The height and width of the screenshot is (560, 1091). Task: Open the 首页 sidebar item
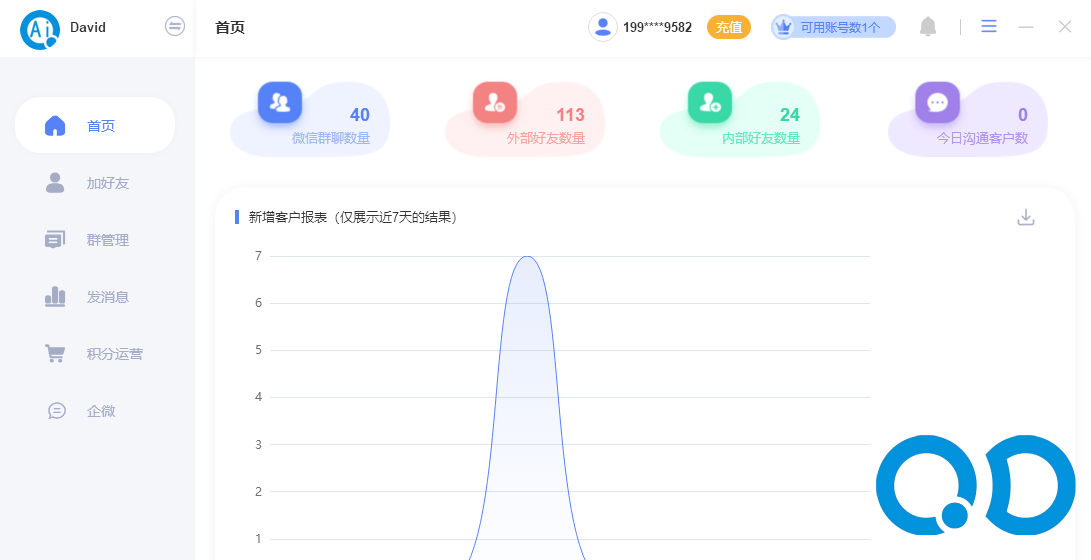click(x=95, y=126)
